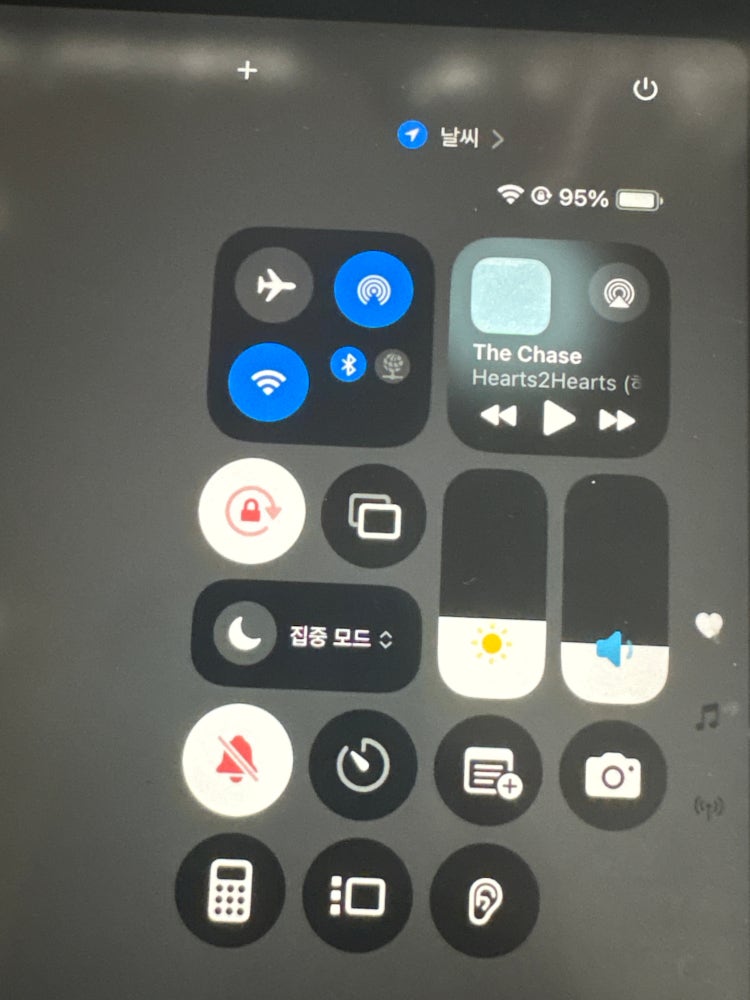This screenshot has width=750, height=1000.
Task: Open AirPlay output for The Chase
Action: click(x=619, y=291)
